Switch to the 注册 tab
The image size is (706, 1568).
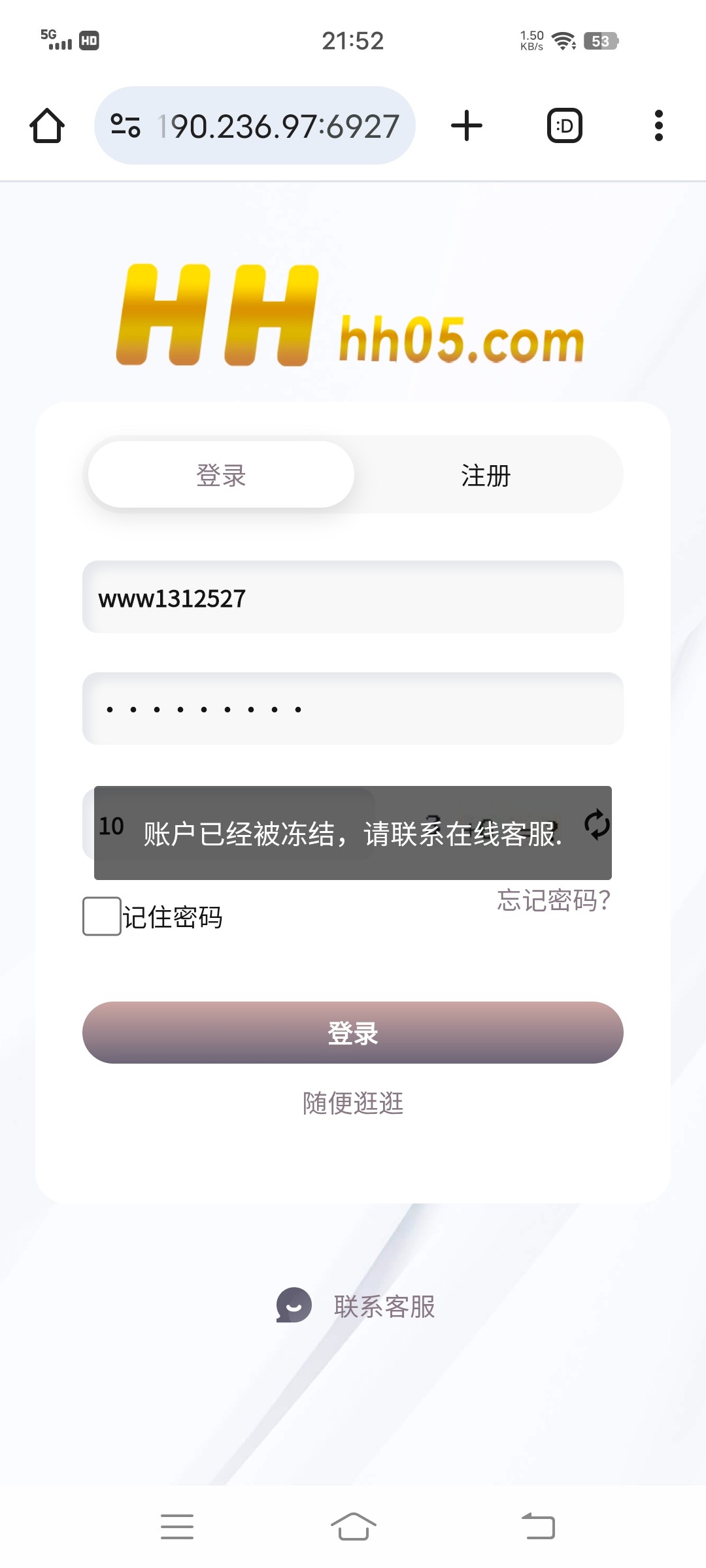486,475
